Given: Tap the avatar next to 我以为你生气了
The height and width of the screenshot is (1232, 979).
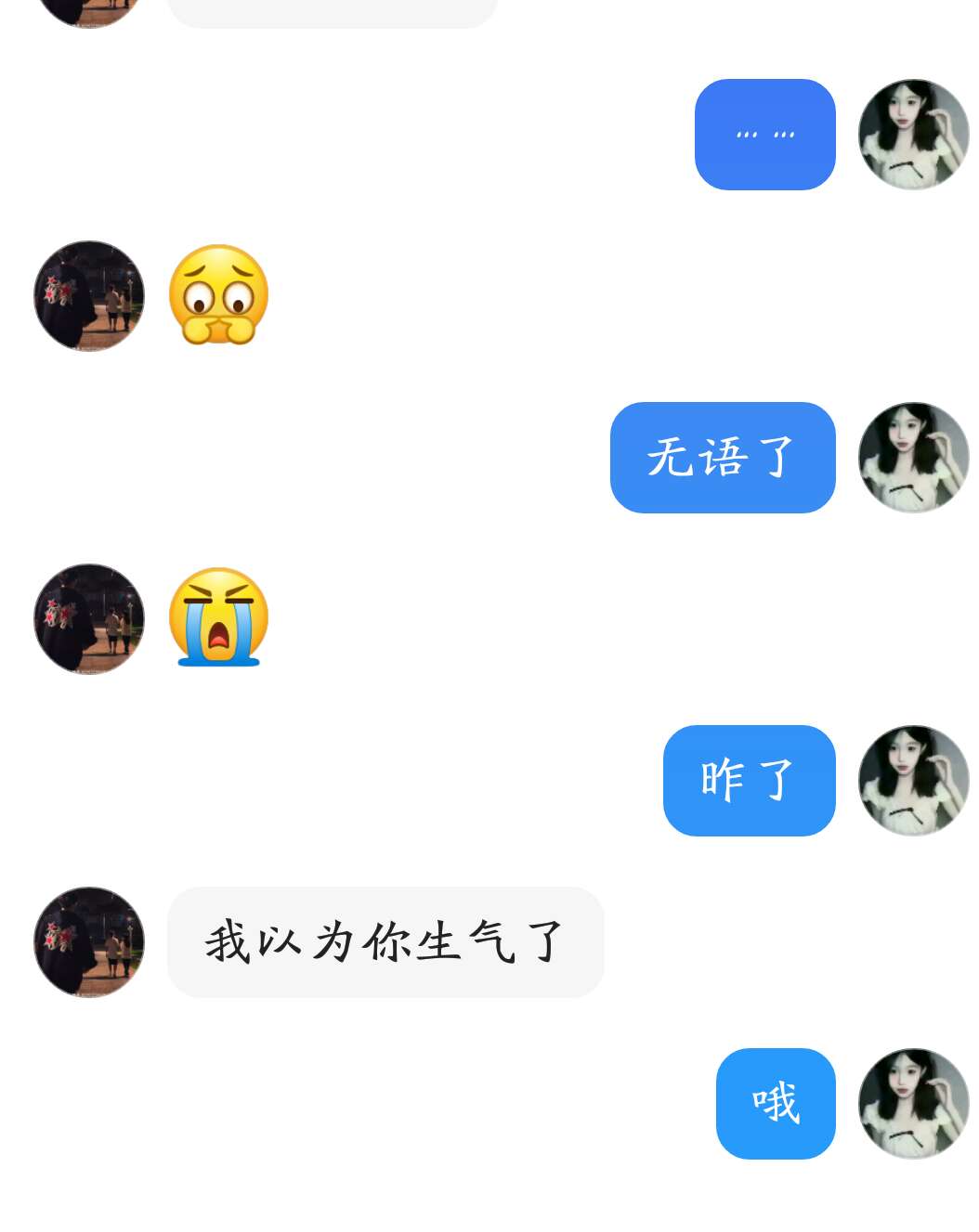Looking at the screenshot, I should 89,942.
